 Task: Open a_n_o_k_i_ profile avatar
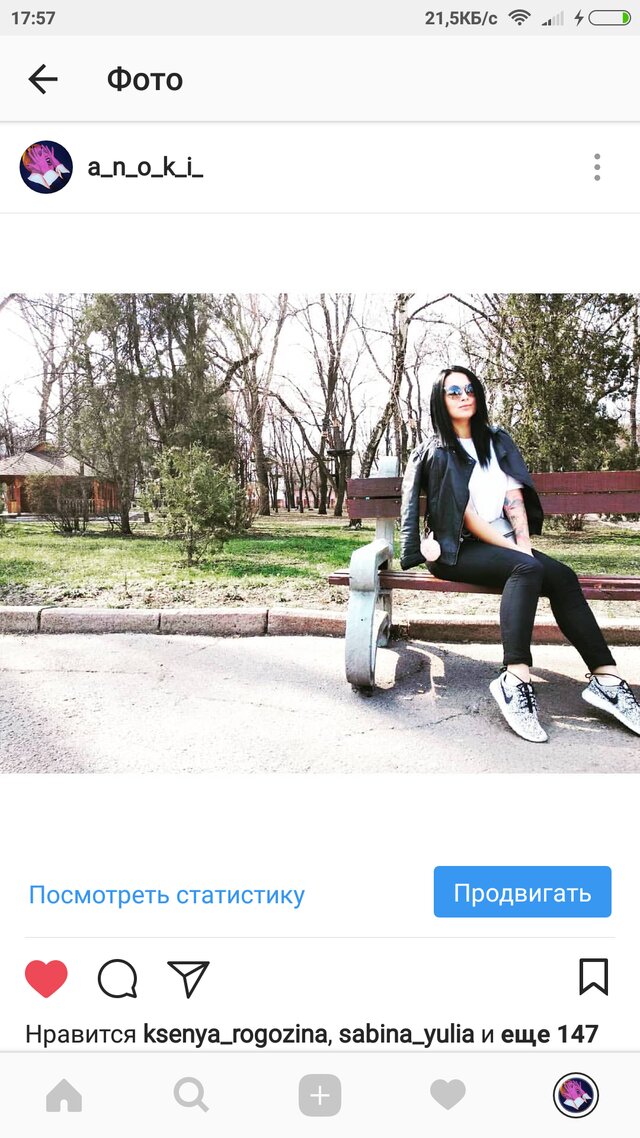pyautogui.click(x=46, y=167)
